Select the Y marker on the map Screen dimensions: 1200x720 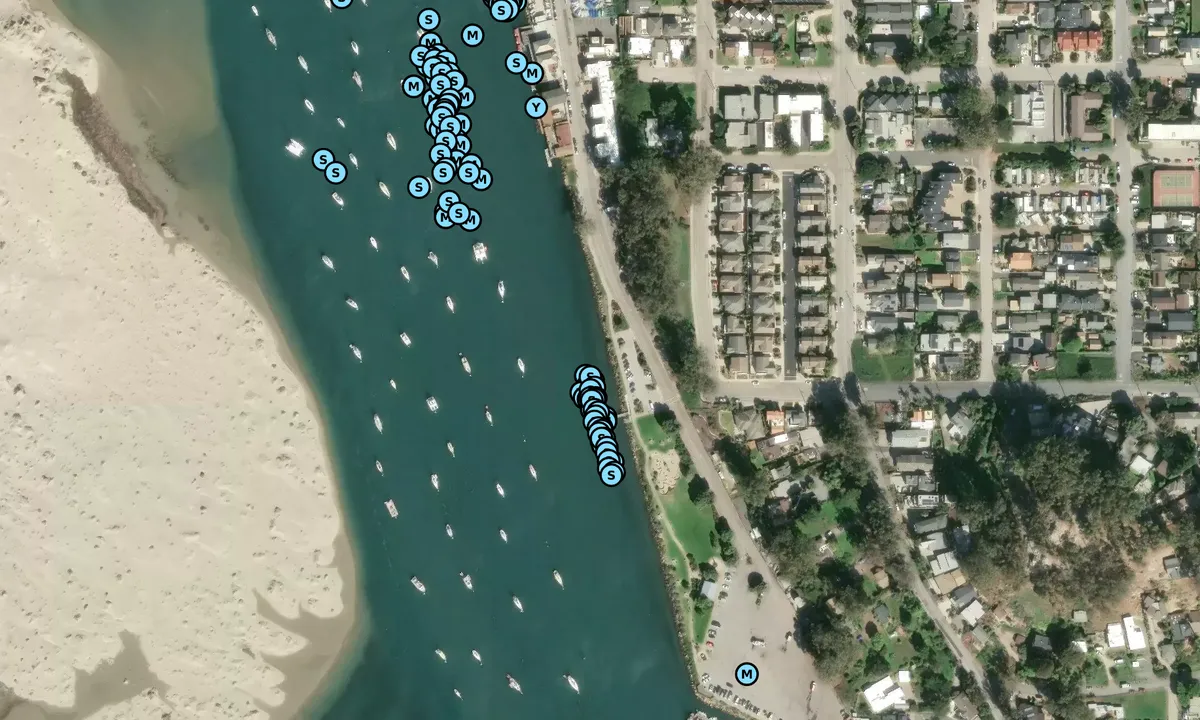click(536, 107)
